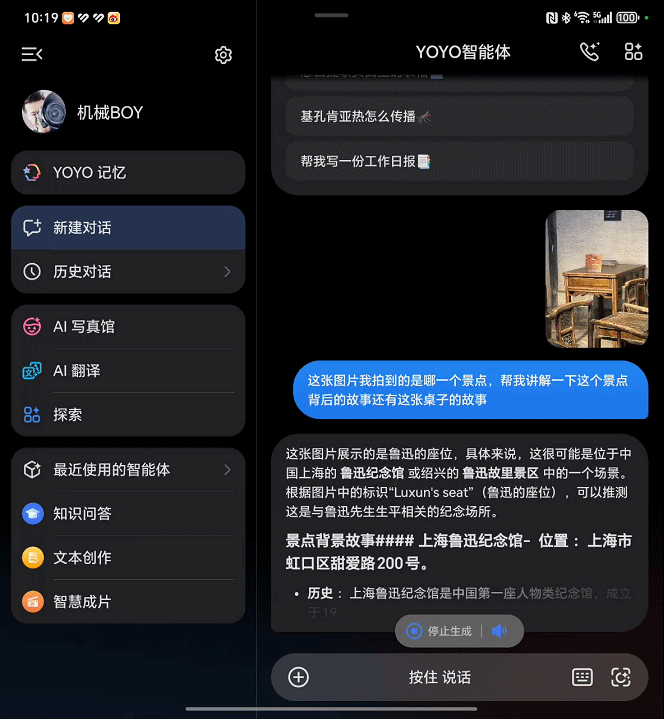Open the apps grid icon in header

coord(633,52)
